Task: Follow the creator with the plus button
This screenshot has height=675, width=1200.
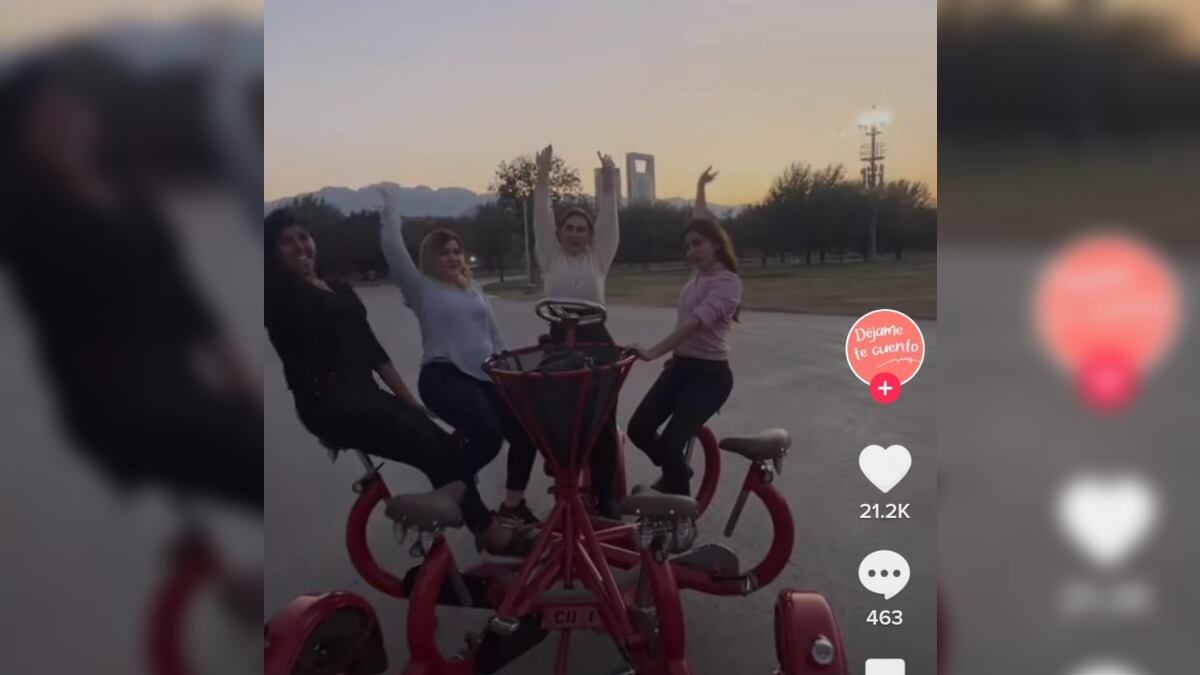Action: click(884, 388)
